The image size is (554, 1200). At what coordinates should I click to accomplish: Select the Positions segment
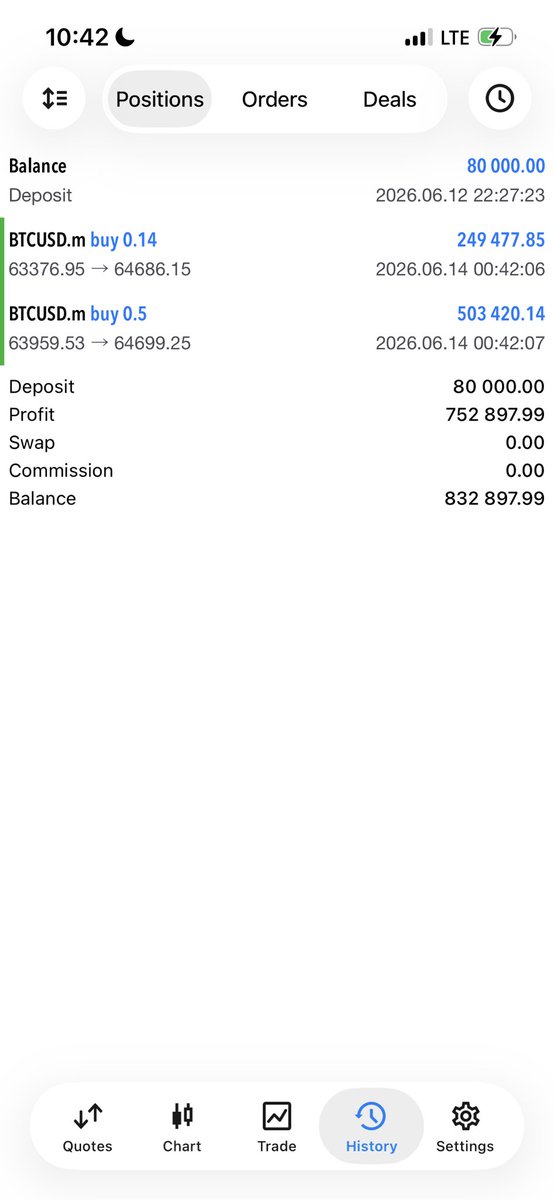tap(160, 99)
